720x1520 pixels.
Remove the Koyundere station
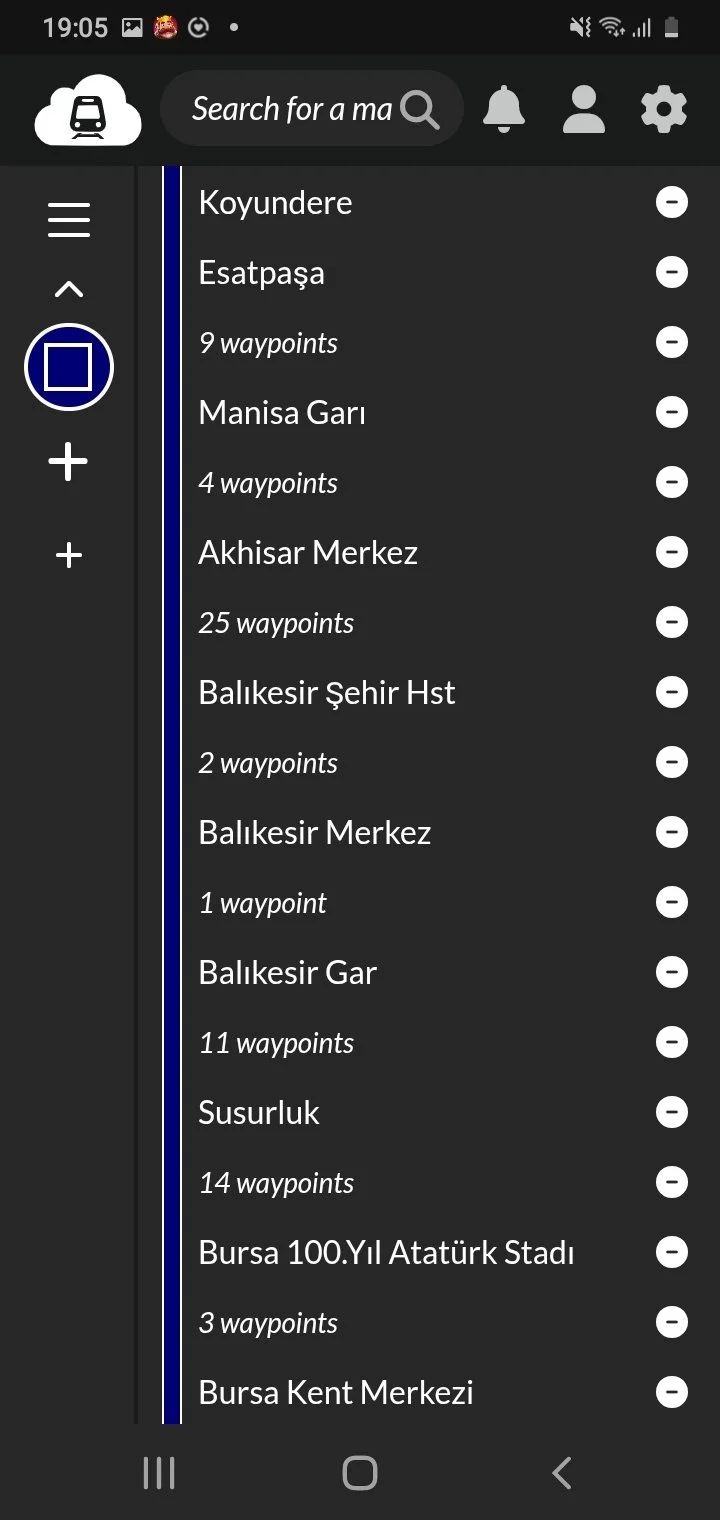pos(671,203)
